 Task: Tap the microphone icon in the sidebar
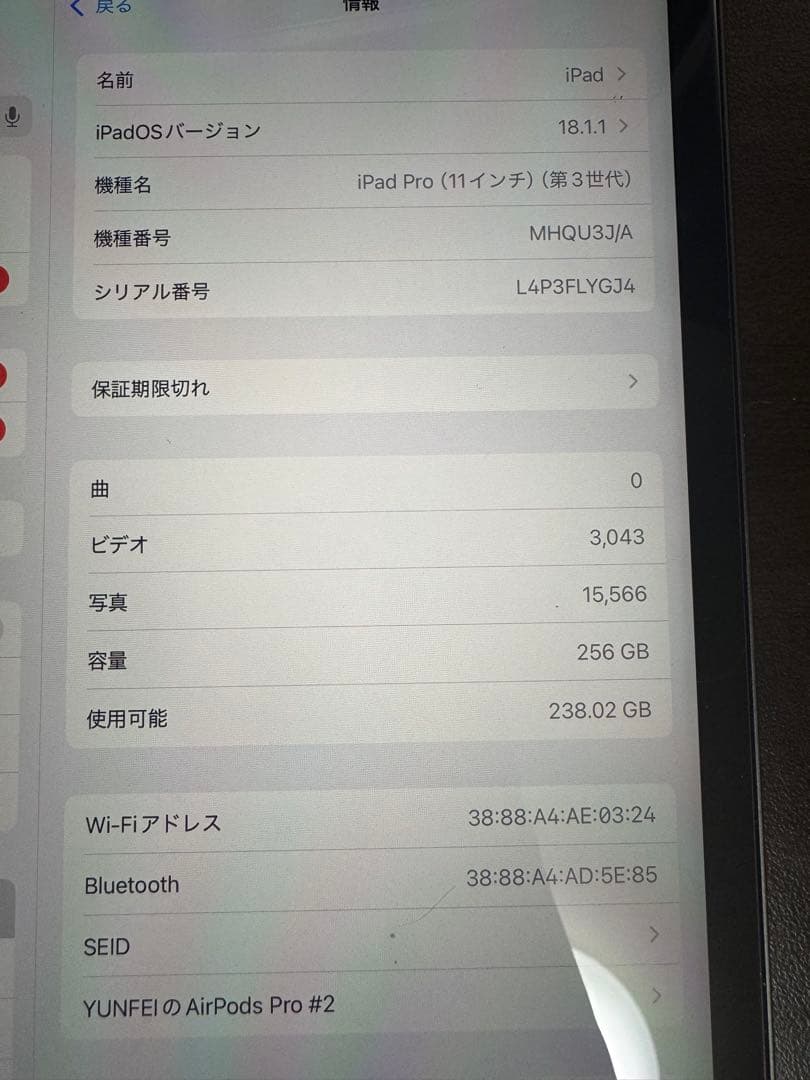click(14, 118)
